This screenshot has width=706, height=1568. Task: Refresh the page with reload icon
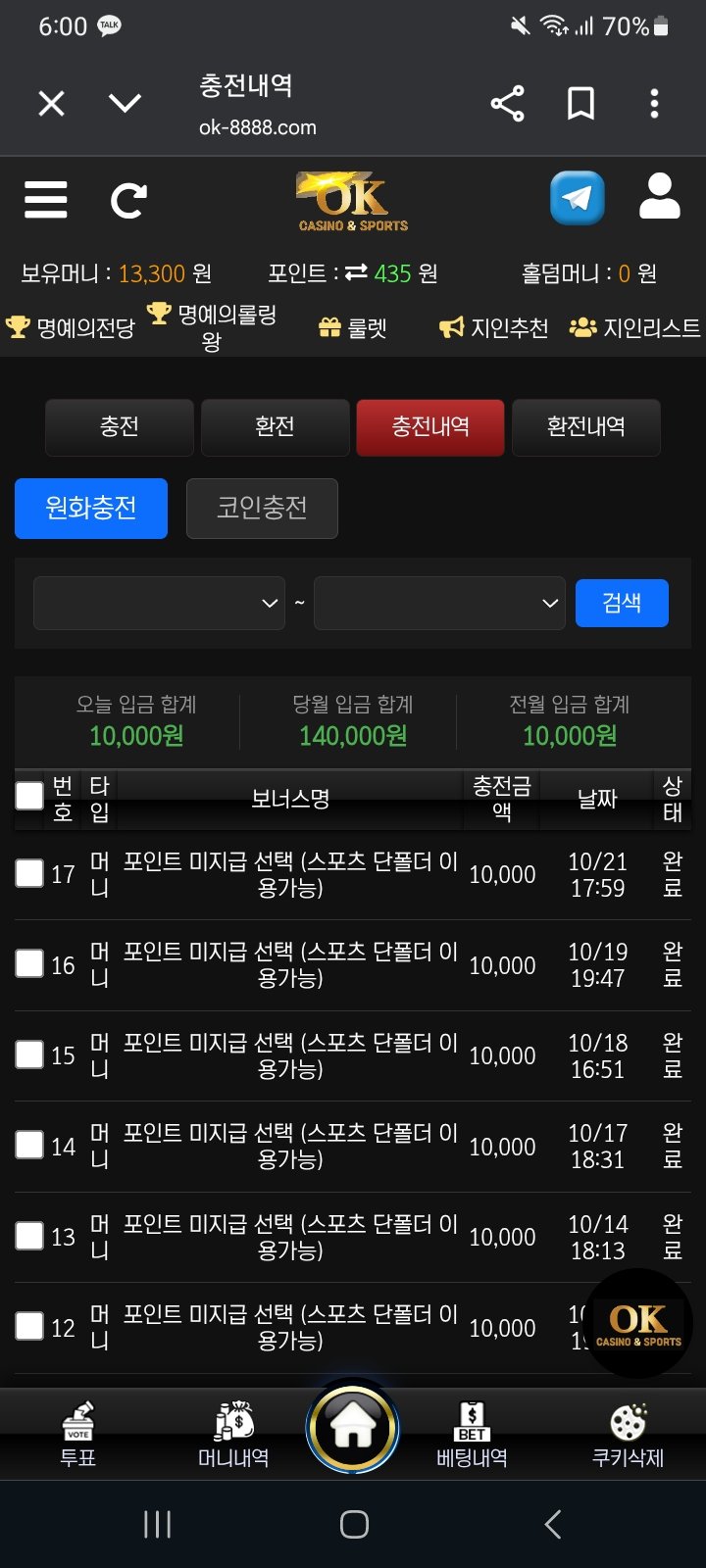[x=127, y=200]
